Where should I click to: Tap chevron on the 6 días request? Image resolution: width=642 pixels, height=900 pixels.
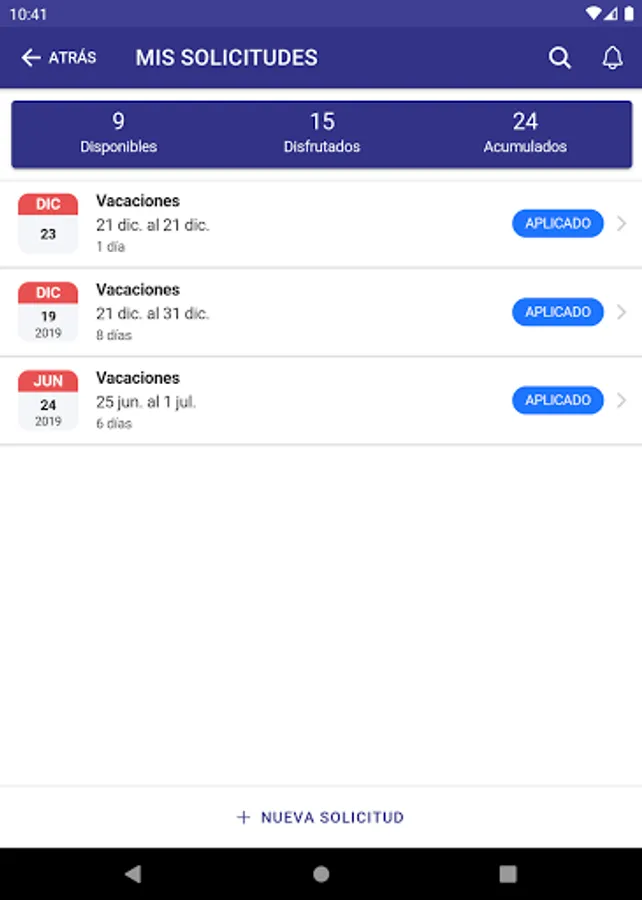[621, 400]
